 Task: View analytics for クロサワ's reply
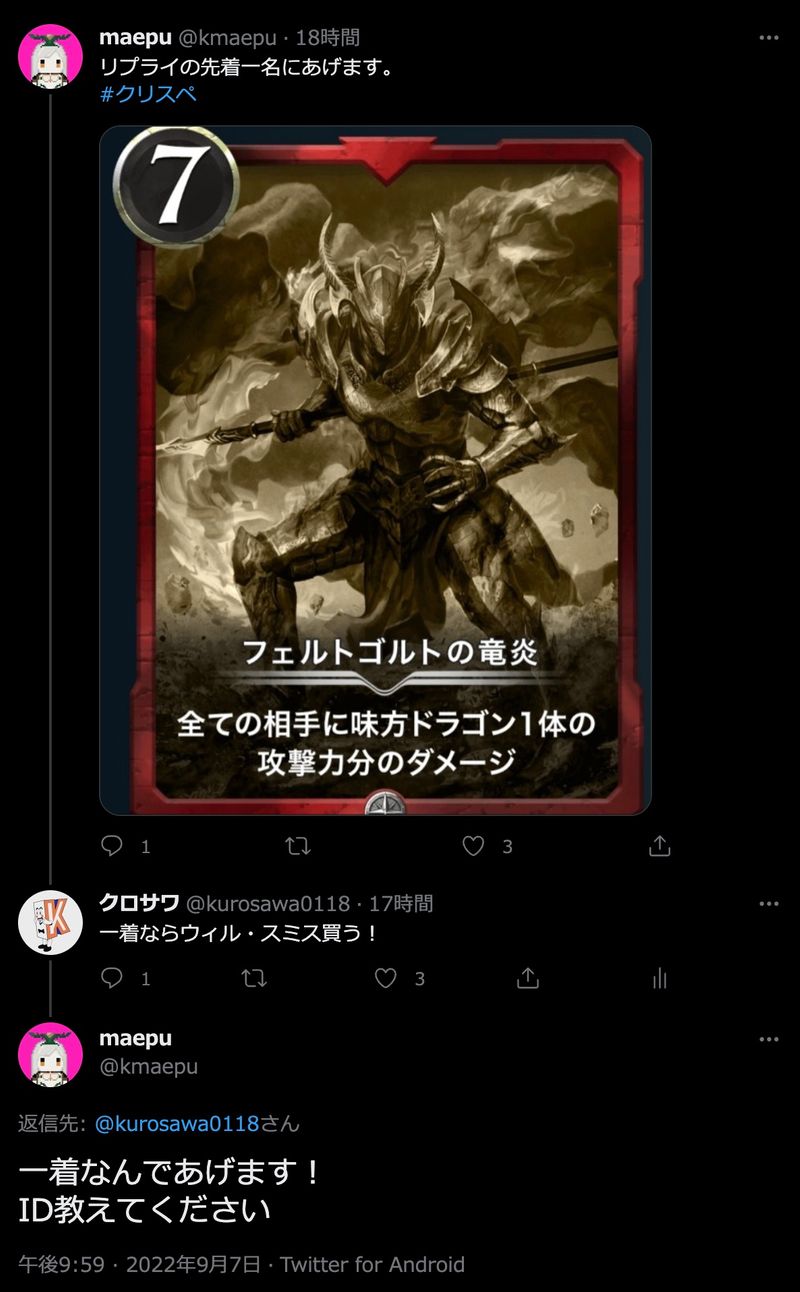[x=659, y=979]
